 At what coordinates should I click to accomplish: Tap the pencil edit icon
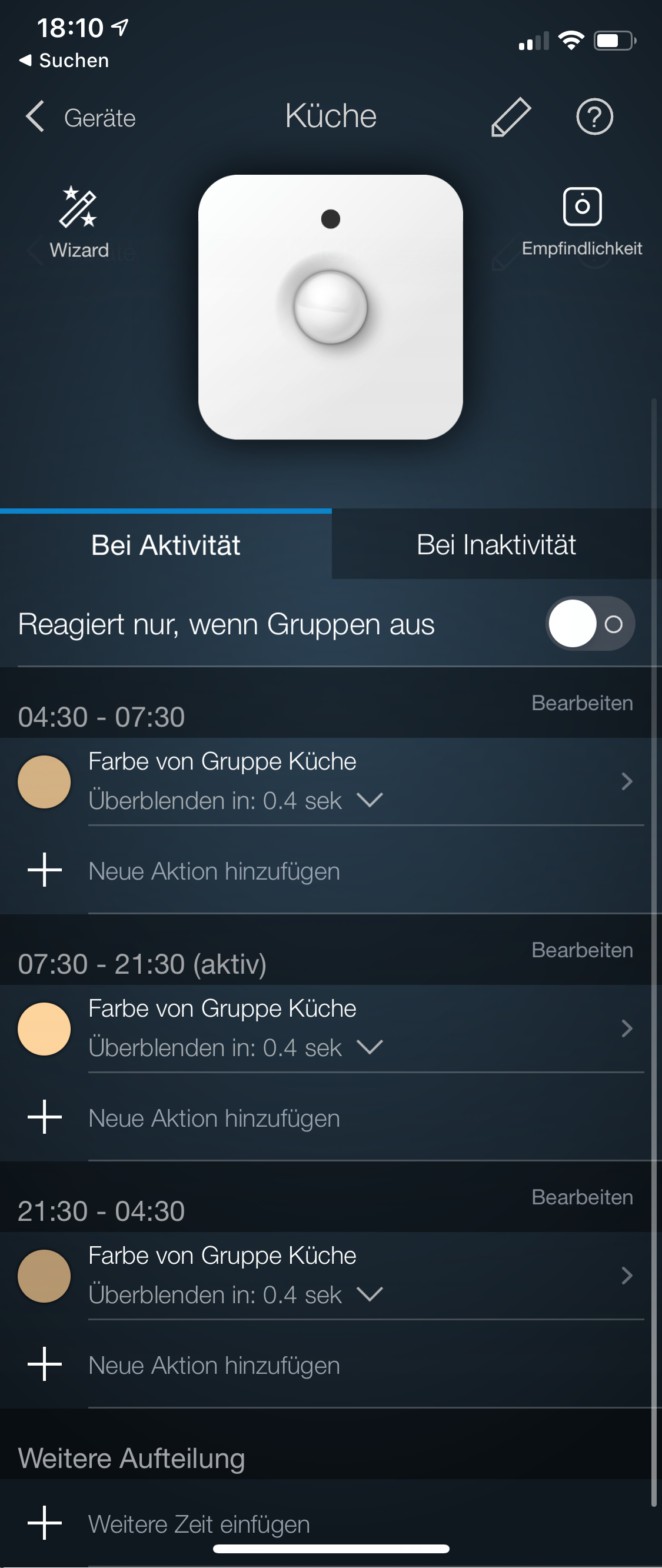tap(510, 117)
